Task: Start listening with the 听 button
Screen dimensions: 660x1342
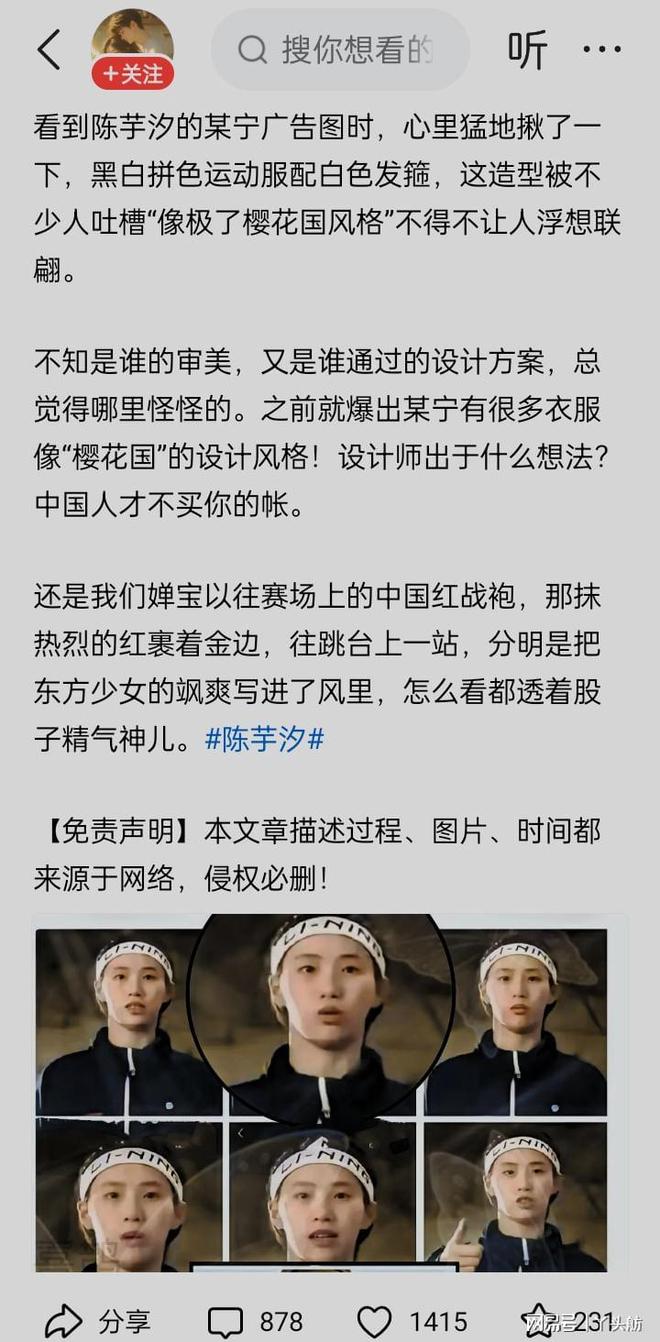Action: click(527, 49)
